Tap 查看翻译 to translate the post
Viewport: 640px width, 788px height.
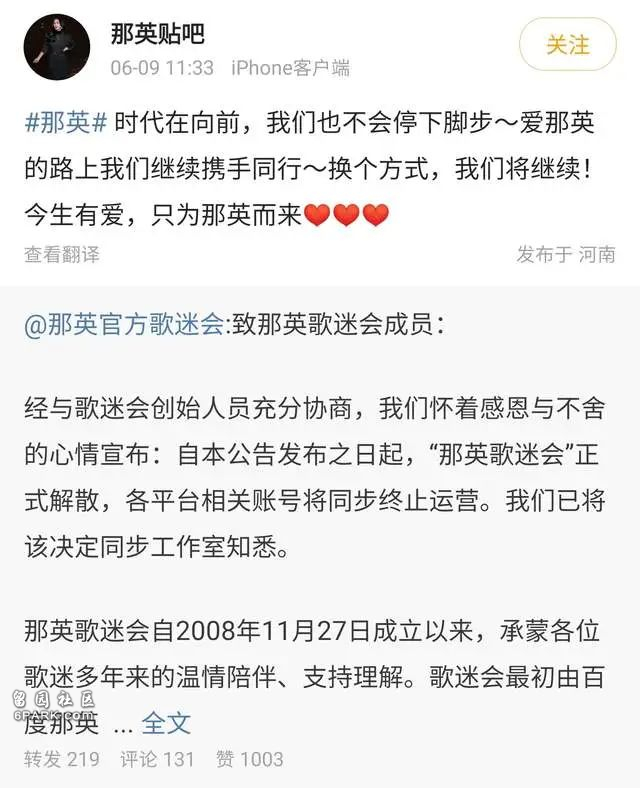coord(62,254)
